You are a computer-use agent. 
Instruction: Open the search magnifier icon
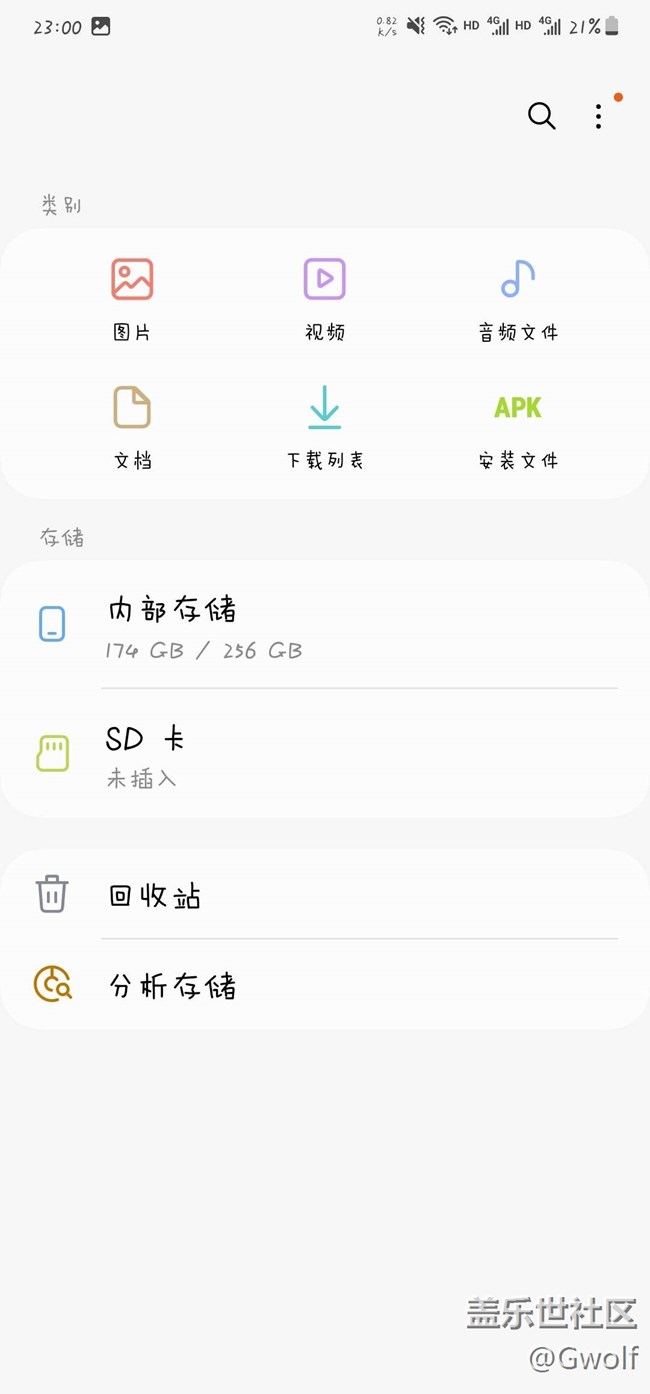541,116
